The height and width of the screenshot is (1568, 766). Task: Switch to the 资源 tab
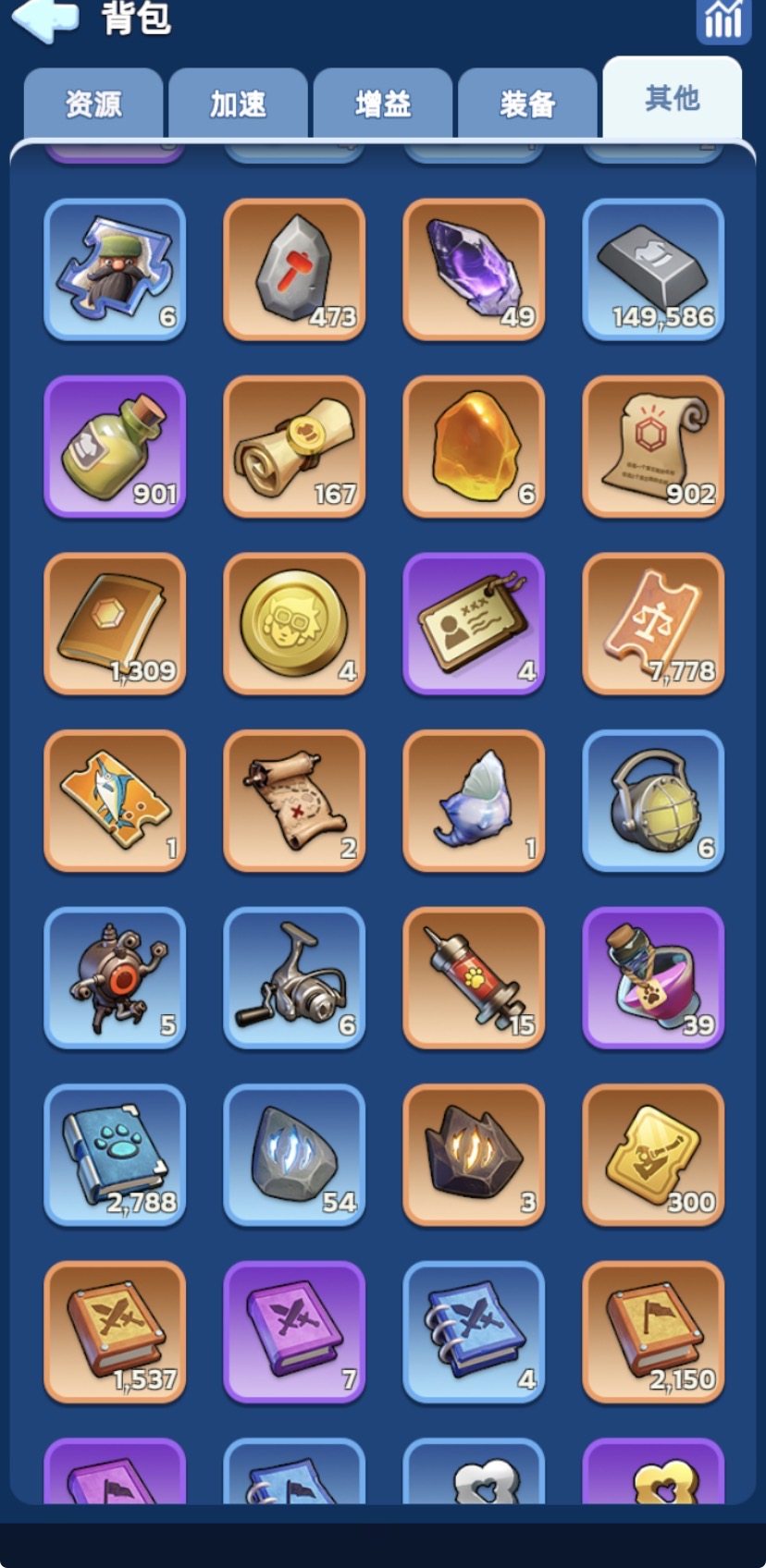point(93,104)
